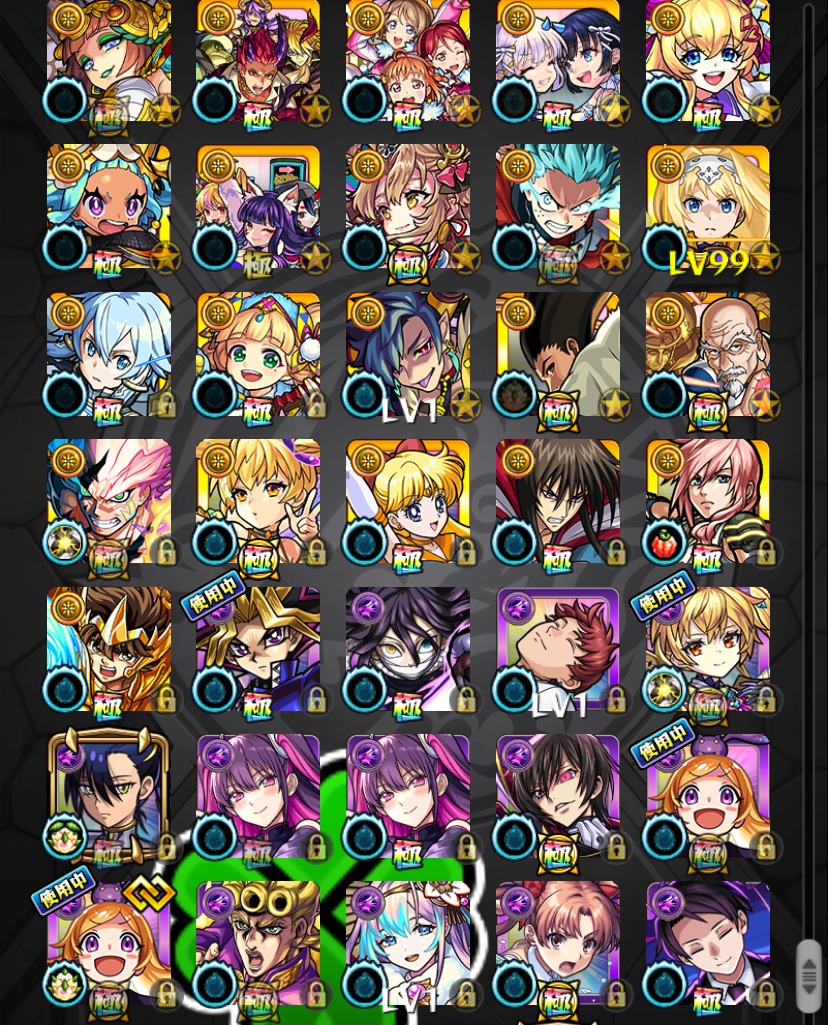
Task: Select the dark-haired man with glowing red eye
Action: [x=558, y=797]
